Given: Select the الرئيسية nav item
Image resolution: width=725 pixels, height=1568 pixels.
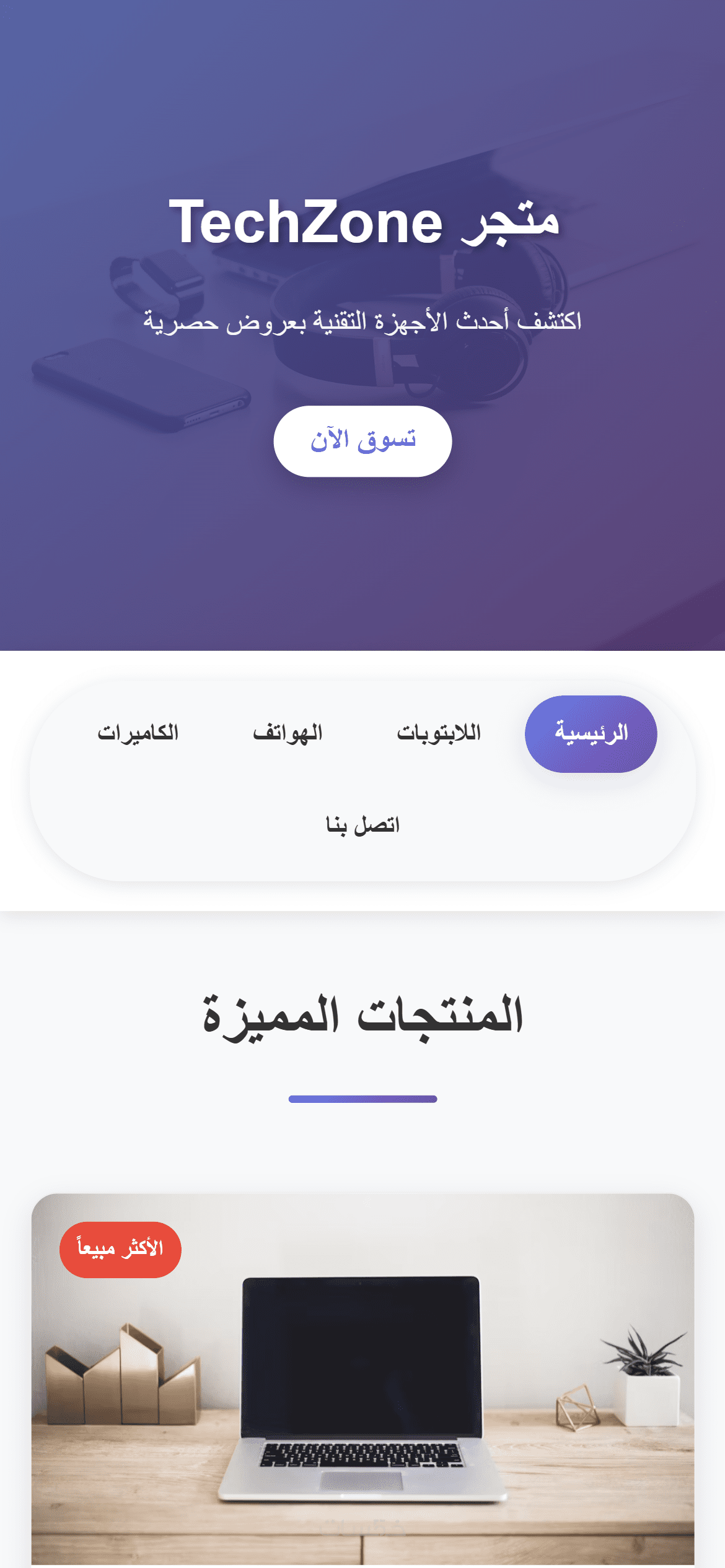Looking at the screenshot, I should (x=591, y=734).
